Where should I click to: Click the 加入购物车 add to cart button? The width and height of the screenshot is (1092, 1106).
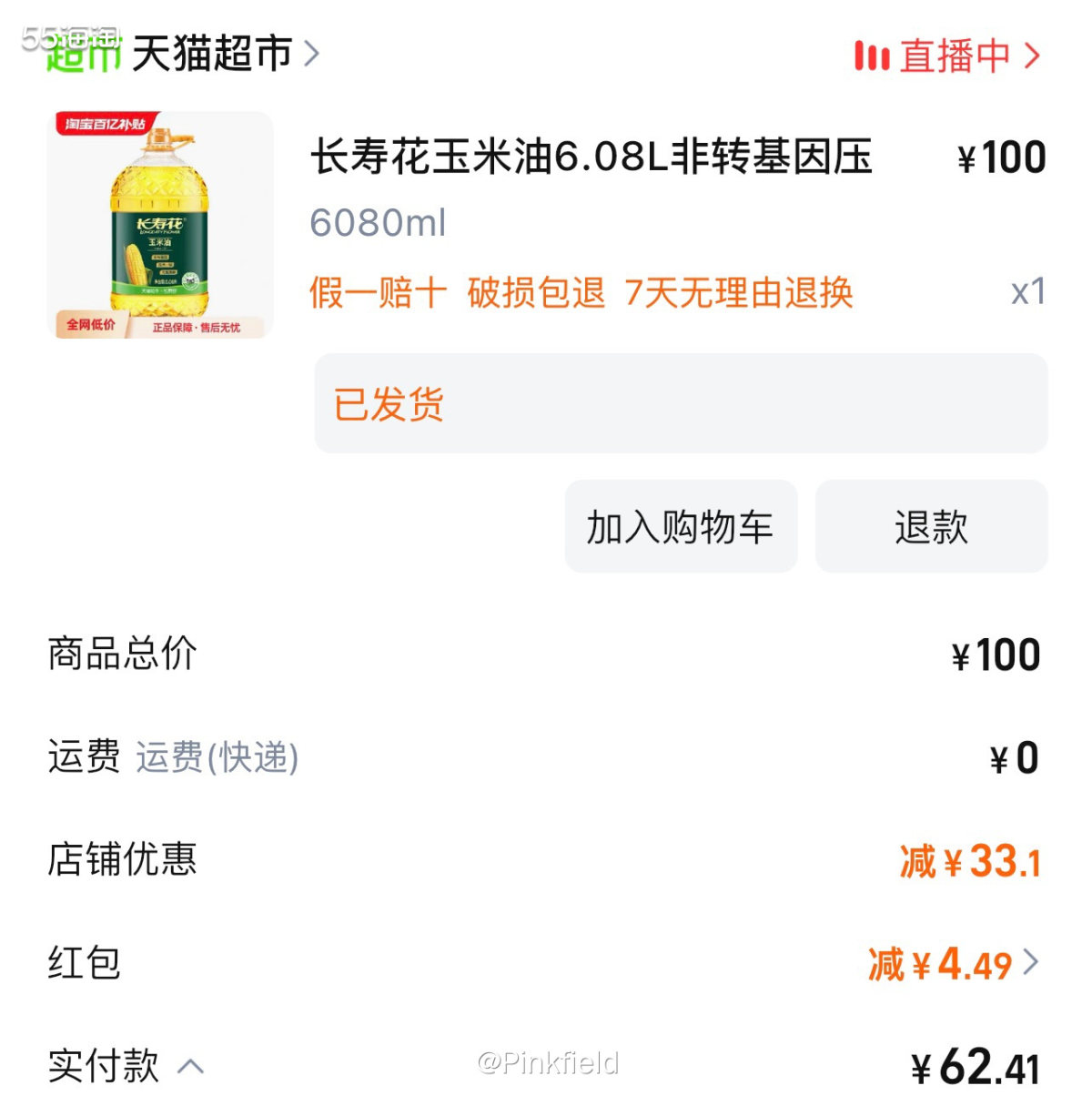coord(681,525)
